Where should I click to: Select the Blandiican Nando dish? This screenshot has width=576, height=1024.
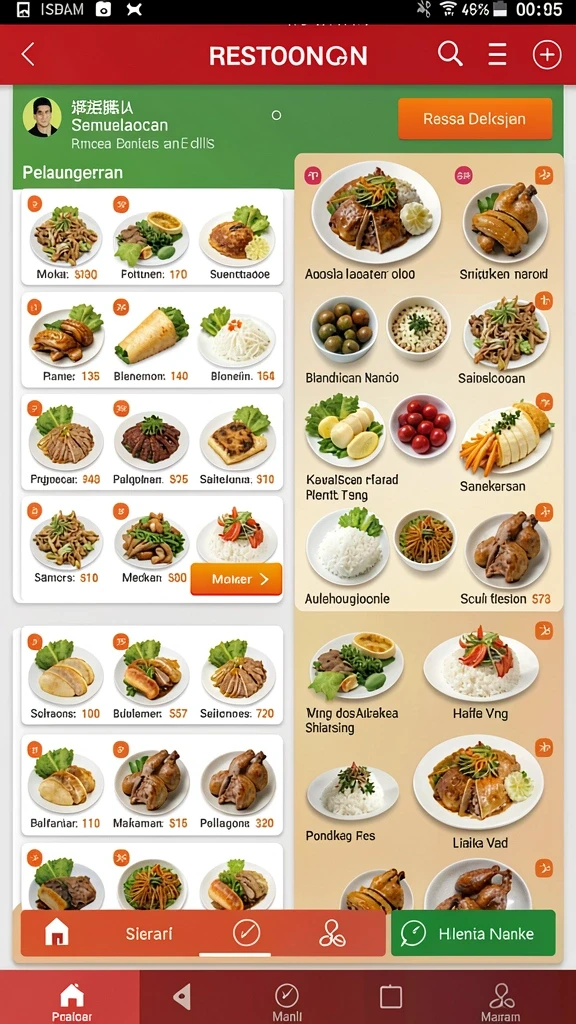point(352,340)
